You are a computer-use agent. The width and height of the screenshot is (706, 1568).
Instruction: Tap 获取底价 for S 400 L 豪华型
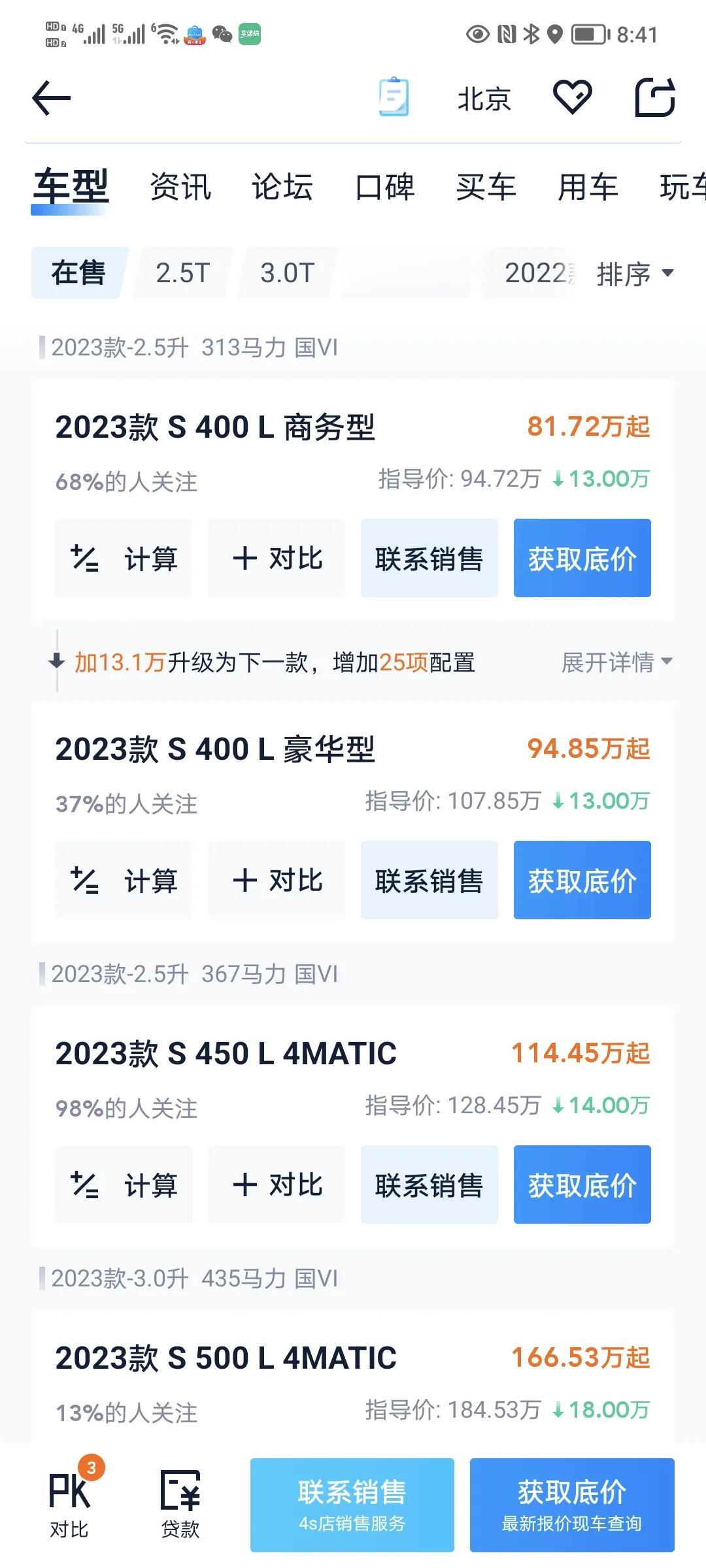(582, 880)
